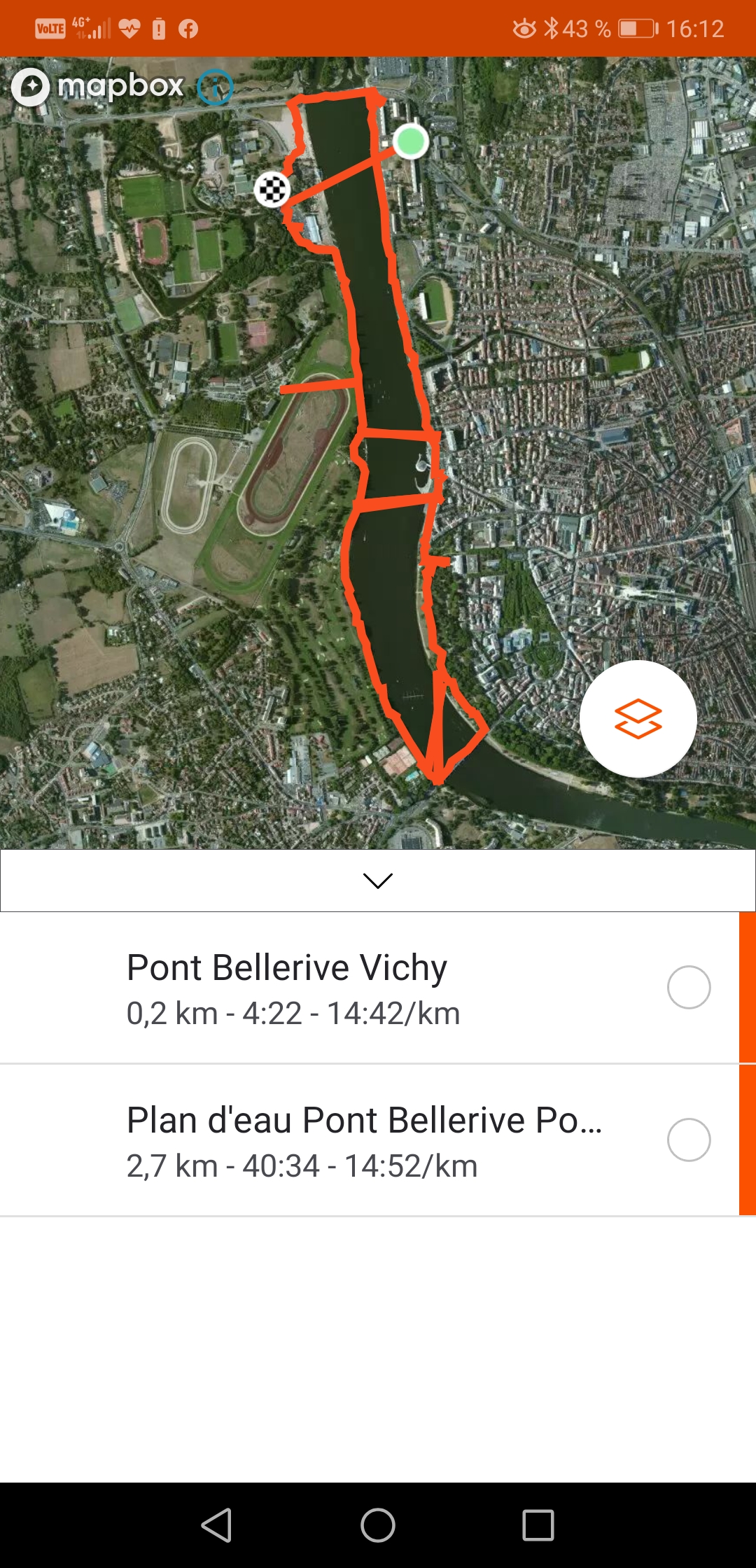The width and height of the screenshot is (756, 1568).
Task: Go back using the system back button
Action: [217, 1525]
